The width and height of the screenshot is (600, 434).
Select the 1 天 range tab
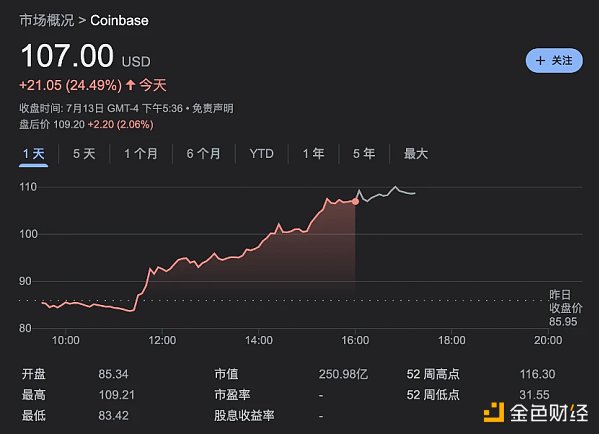point(33,154)
